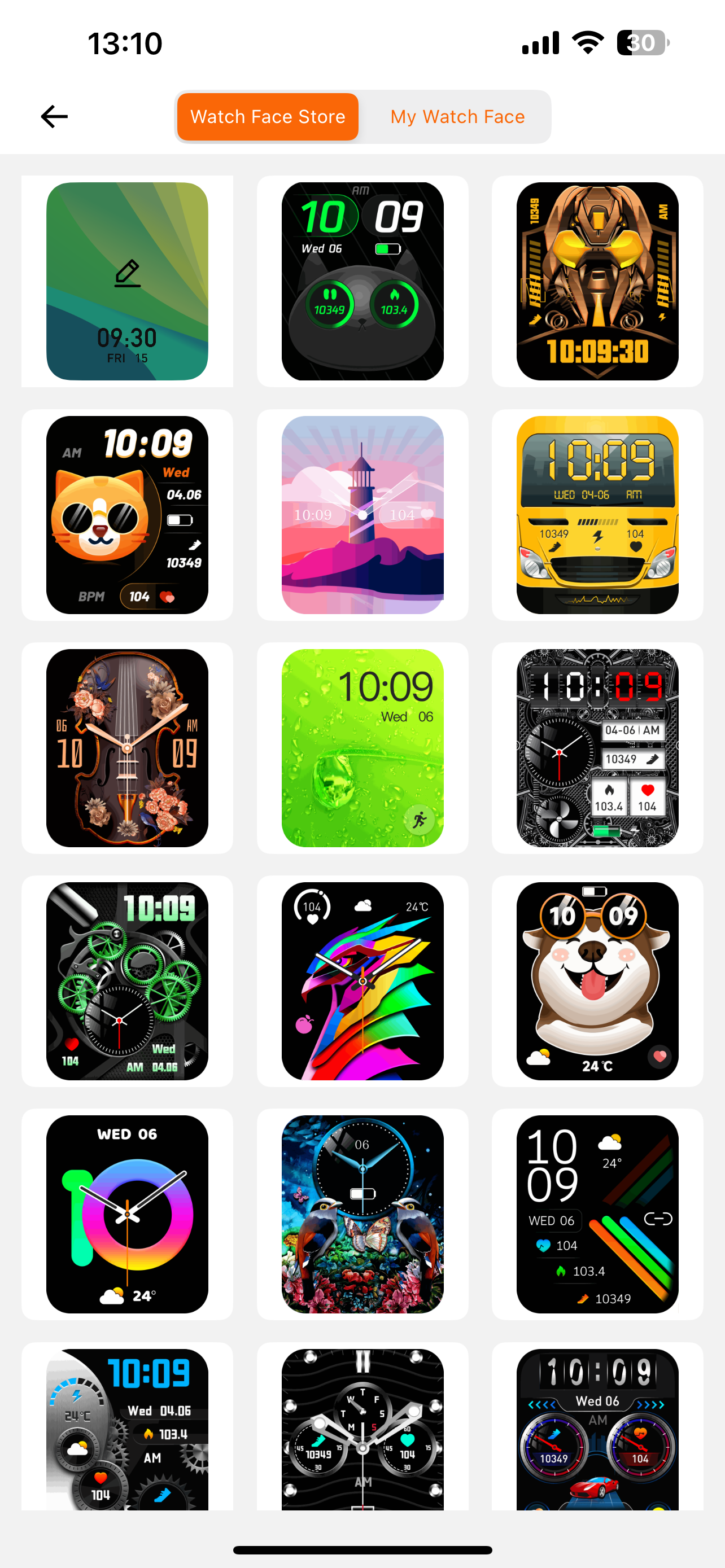Choose the diagonal color stripes watch face
725x1568 pixels.
click(597, 1214)
